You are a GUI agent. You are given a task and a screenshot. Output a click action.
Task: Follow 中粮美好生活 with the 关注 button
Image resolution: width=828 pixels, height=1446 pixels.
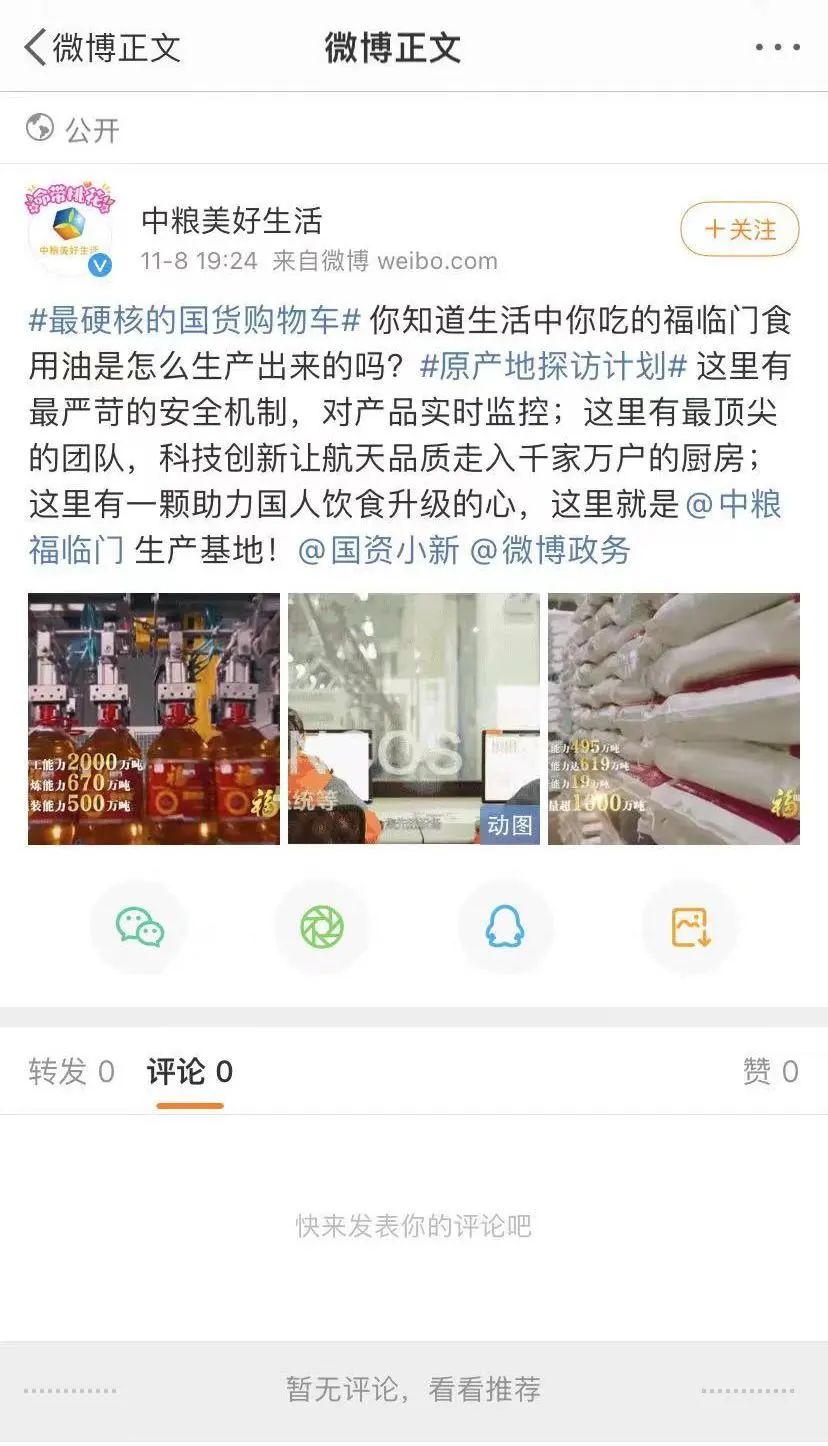740,229
